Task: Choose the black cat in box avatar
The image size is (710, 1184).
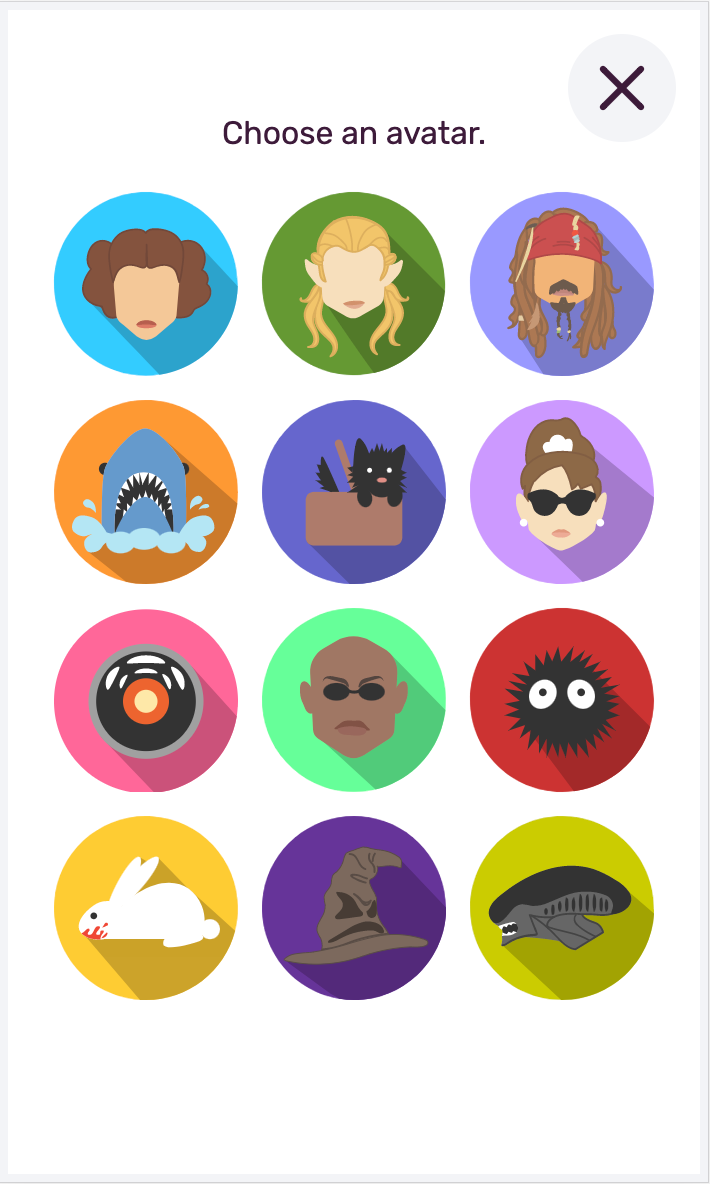Action: (x=354, y=492)
